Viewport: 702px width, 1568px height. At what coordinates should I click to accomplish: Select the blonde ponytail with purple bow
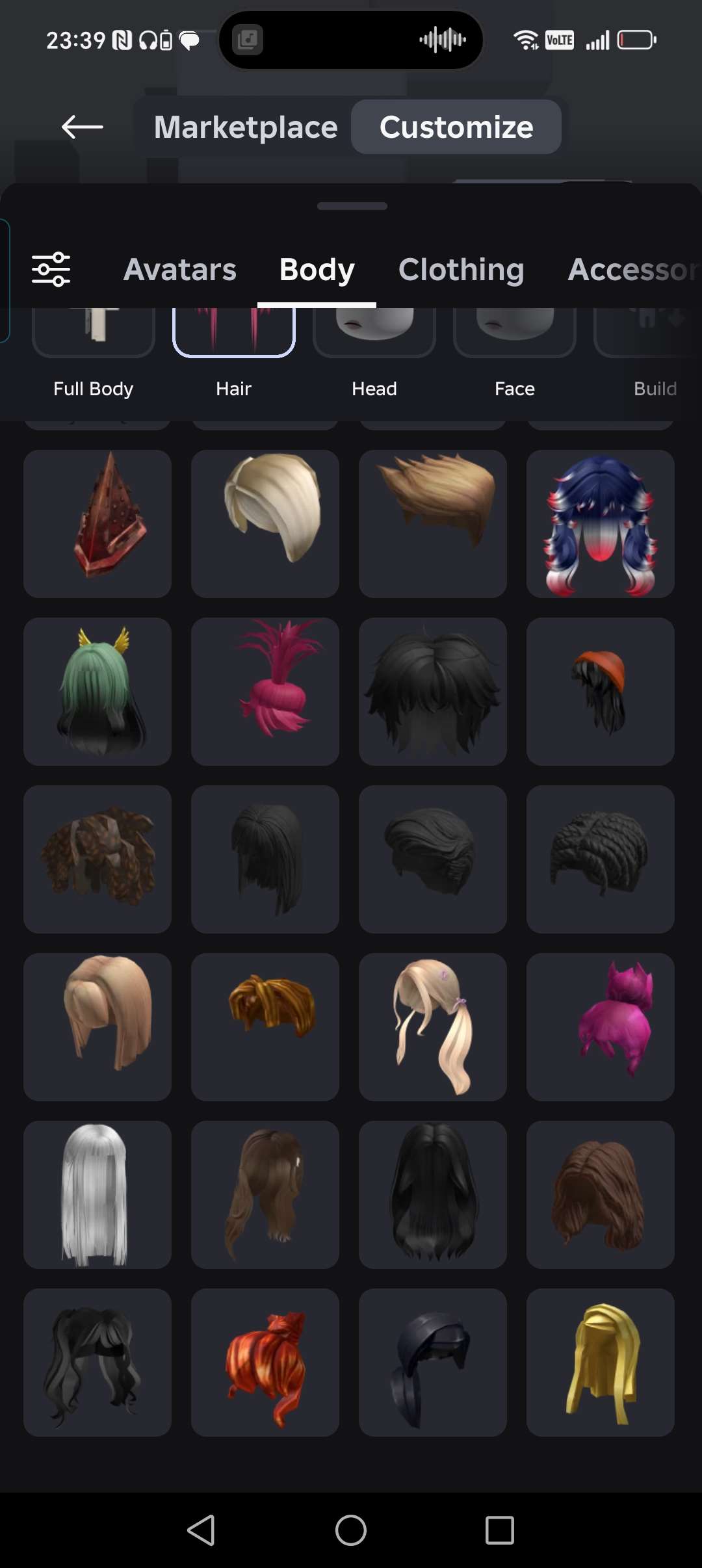click(433, 1026)
